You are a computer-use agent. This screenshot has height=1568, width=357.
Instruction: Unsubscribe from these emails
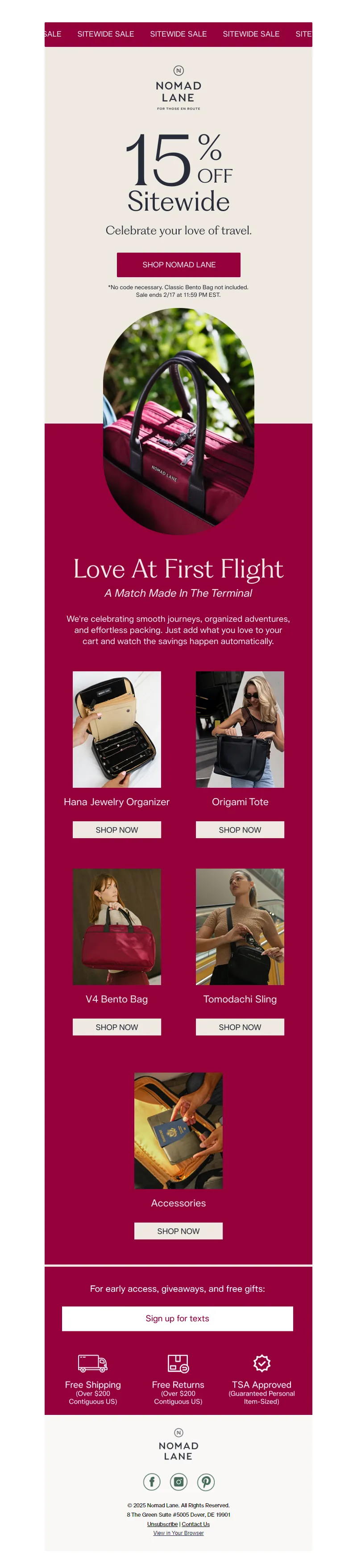pos(162,1524)
